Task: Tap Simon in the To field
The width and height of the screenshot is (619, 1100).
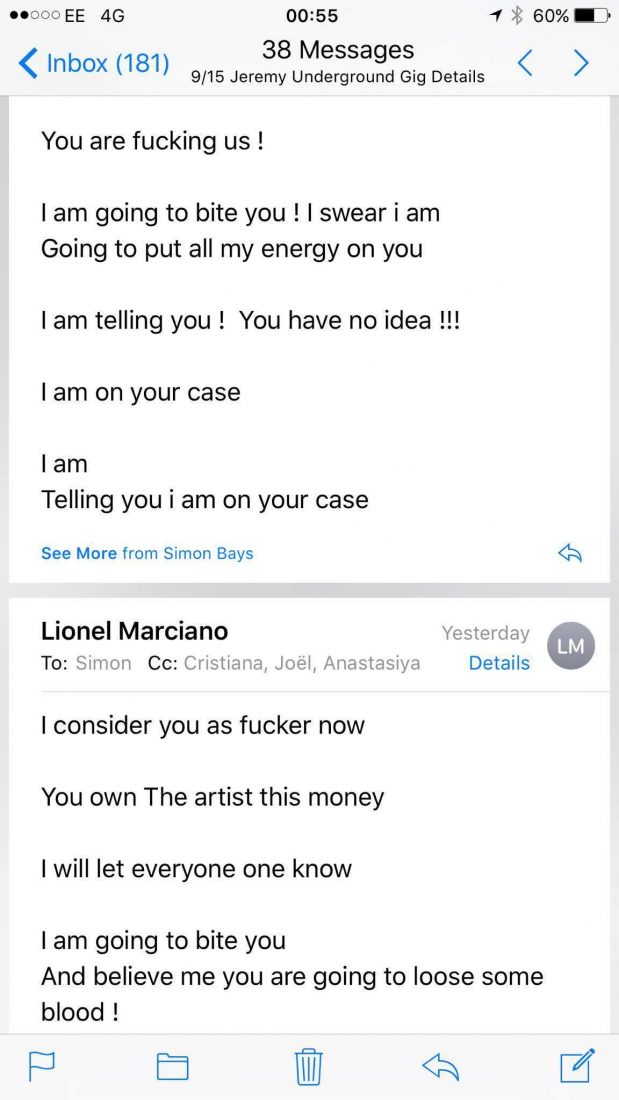Action: click(x=103, y=663)
